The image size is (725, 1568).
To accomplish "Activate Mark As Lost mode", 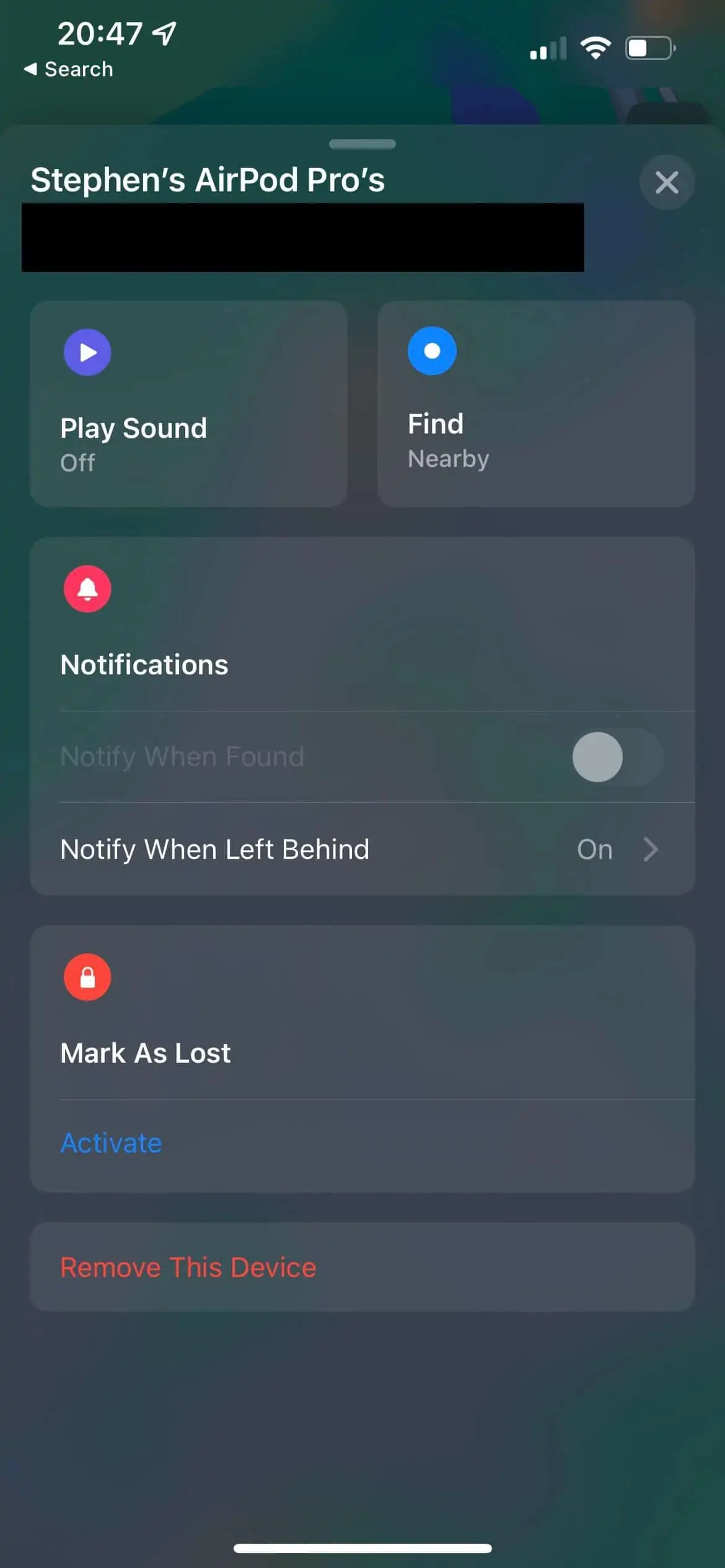I will pyautogui.click(x=112, y=1143).
